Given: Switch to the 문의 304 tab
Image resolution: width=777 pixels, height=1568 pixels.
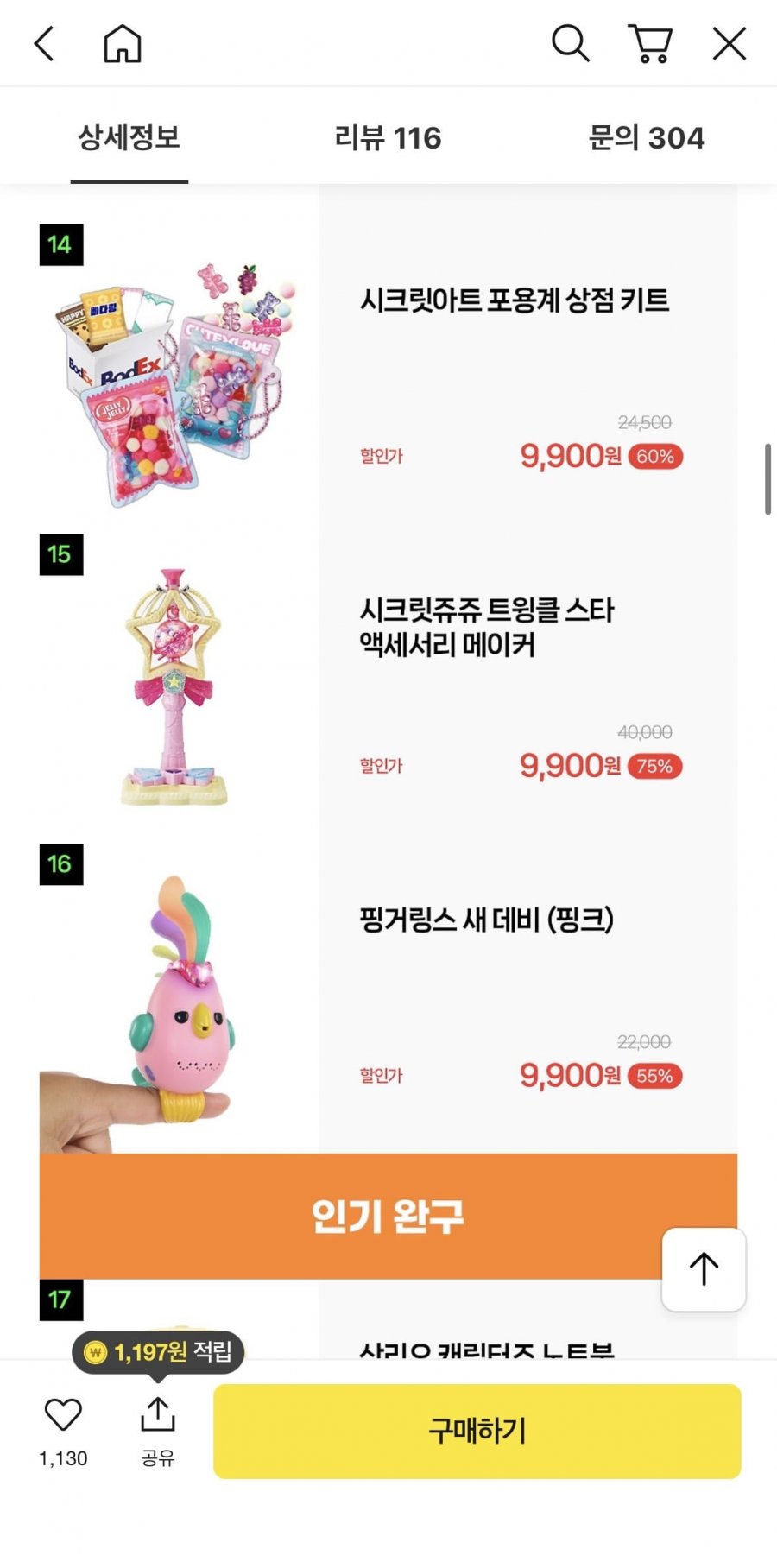Looking at the screenshot, I should coord(647,137).
